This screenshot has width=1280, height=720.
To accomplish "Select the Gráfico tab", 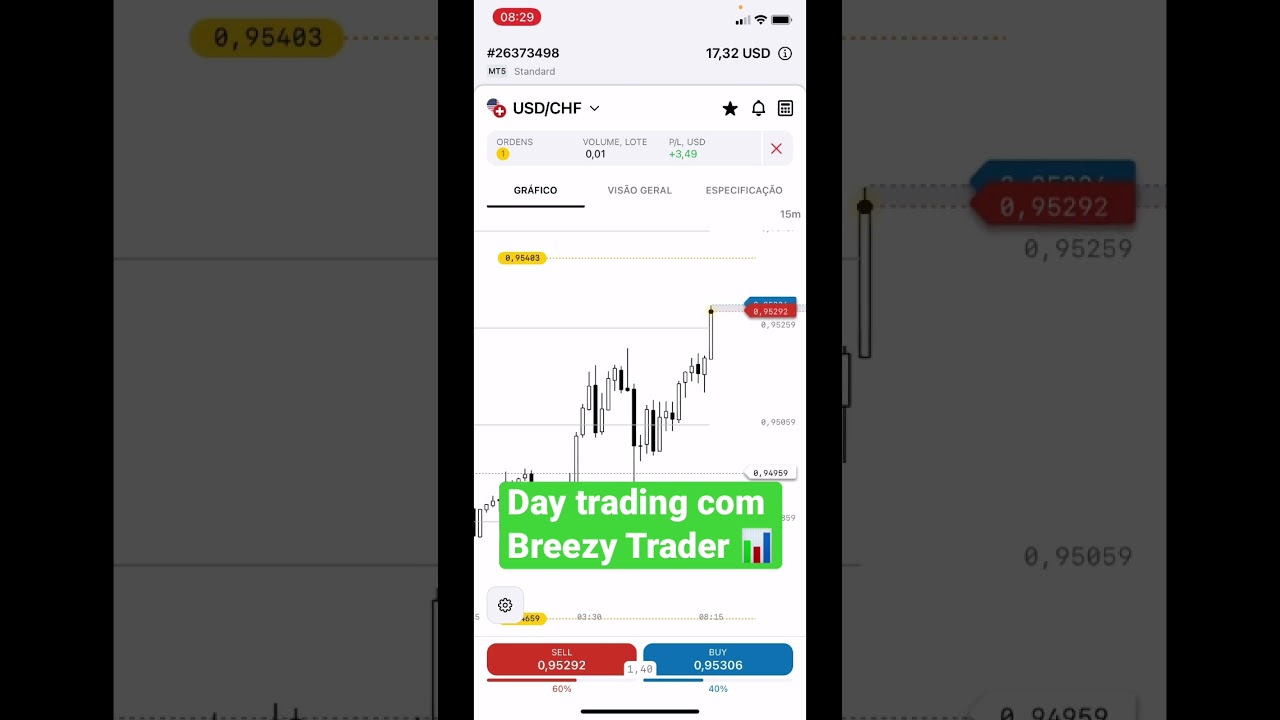I will pyautogui.click(x=535, y=190).
